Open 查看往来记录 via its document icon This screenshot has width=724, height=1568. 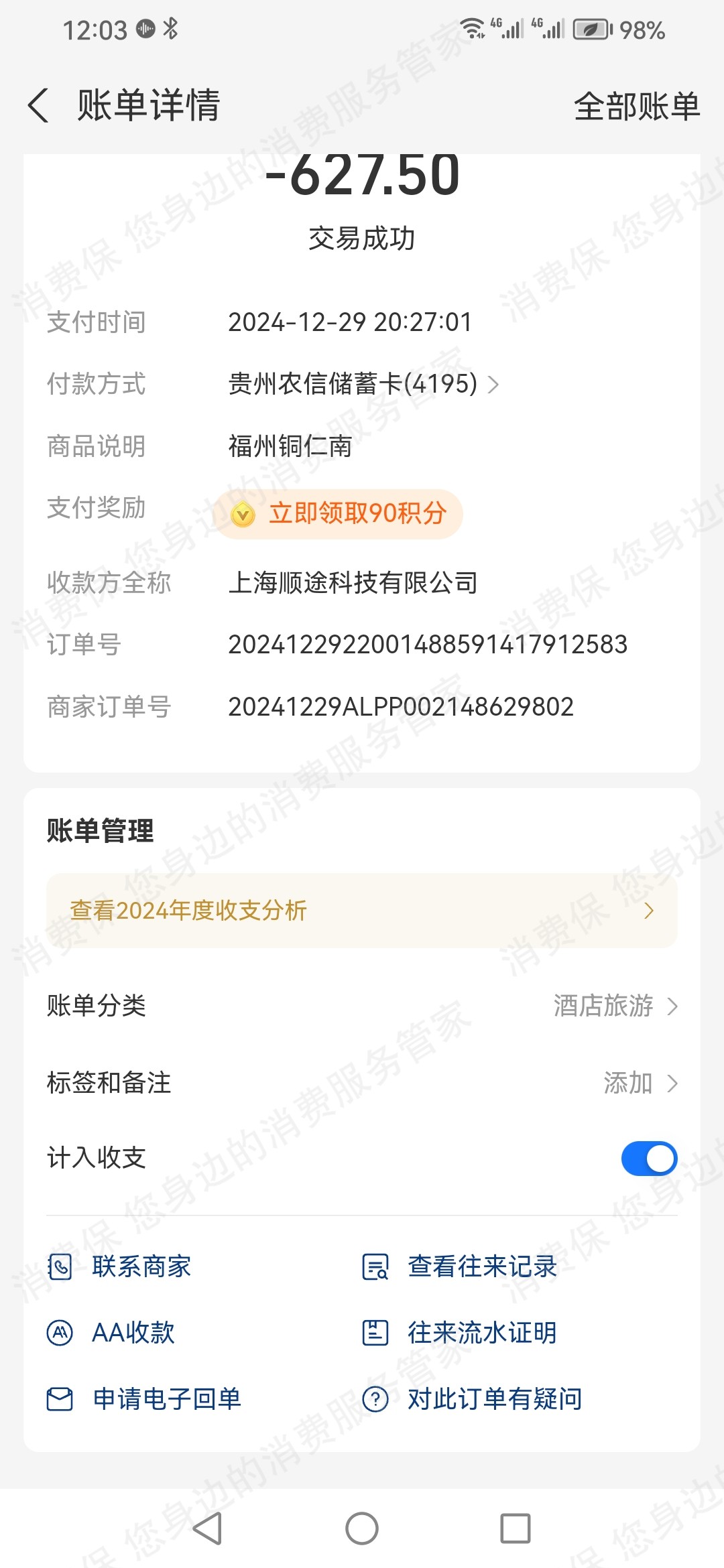coord(375,1265)
